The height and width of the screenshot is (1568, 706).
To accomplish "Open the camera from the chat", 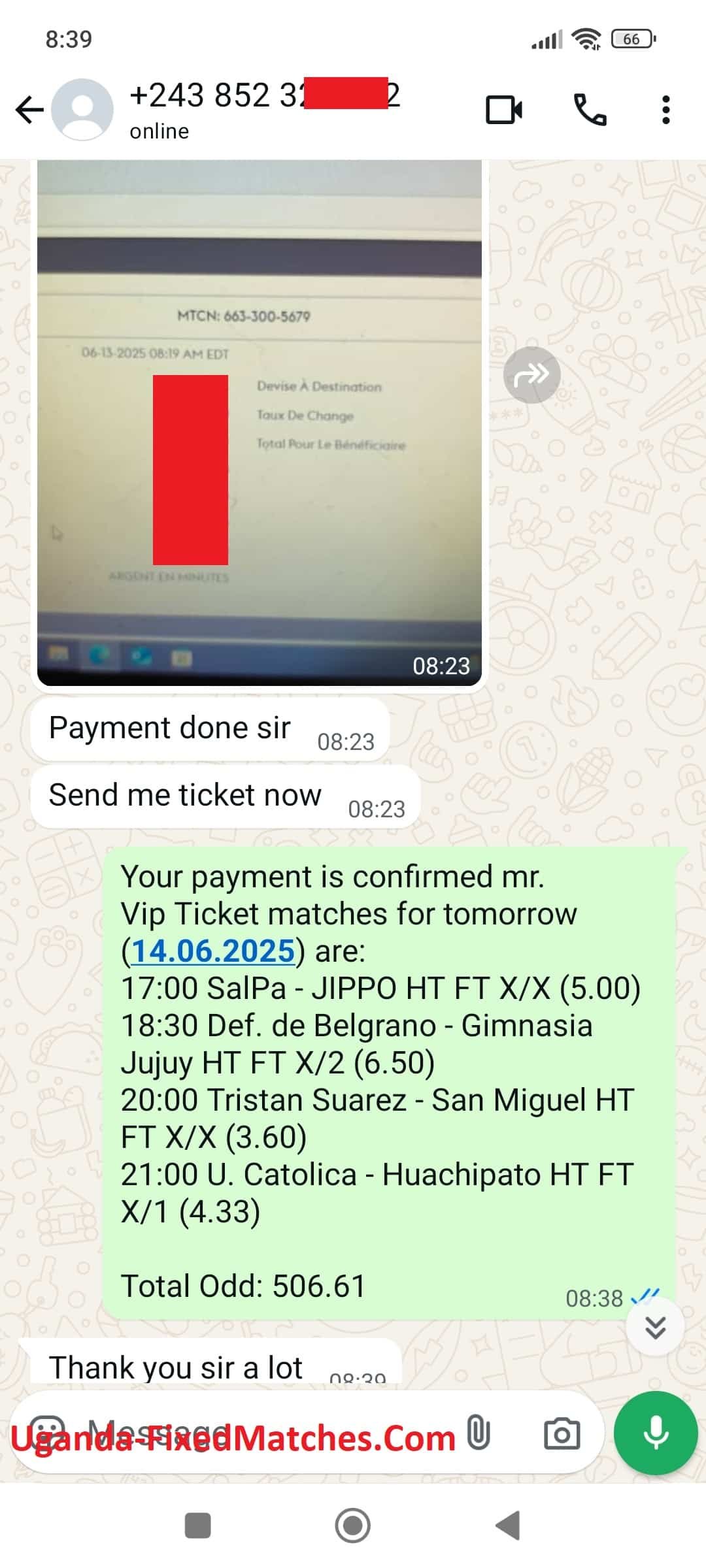I will [x=562, y=1433].
